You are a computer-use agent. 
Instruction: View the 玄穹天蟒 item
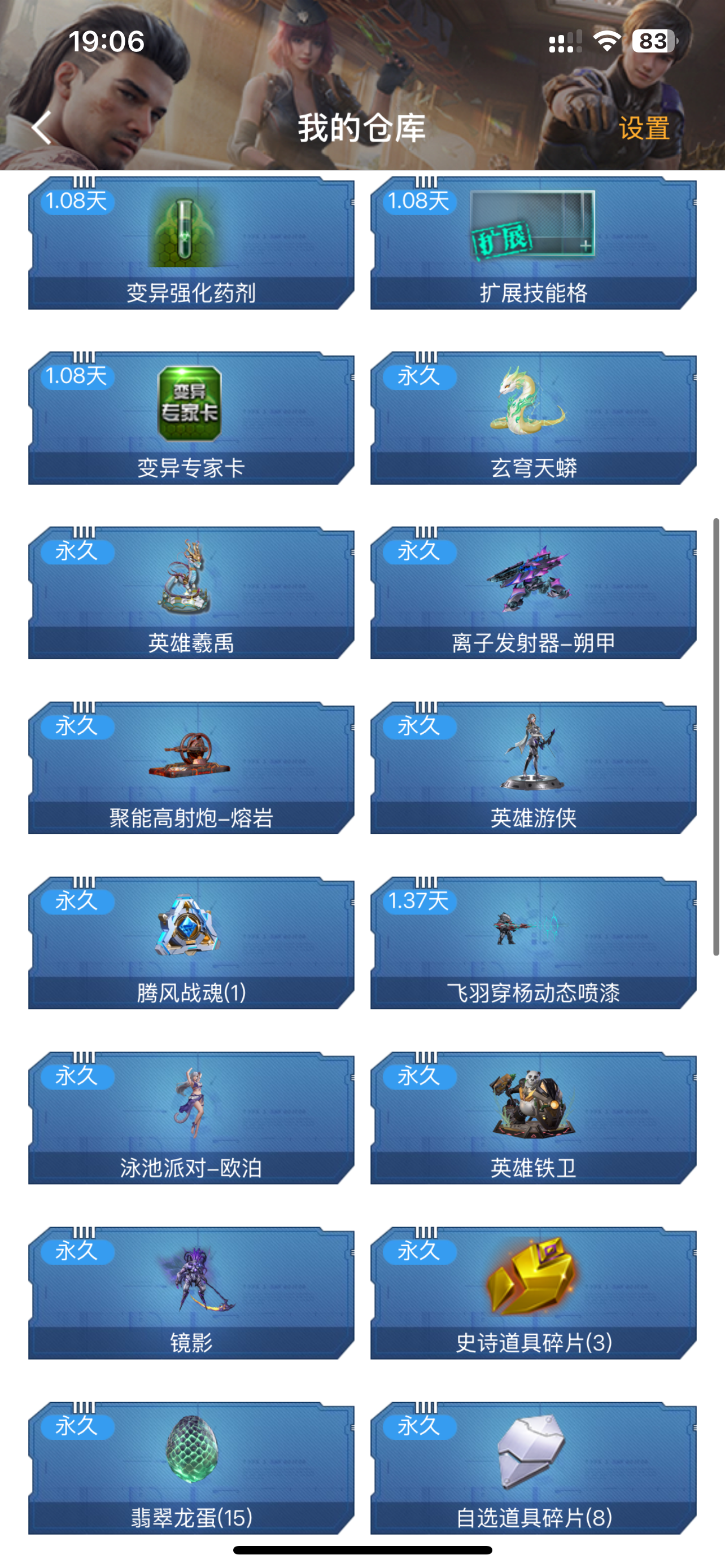(533, 418)
